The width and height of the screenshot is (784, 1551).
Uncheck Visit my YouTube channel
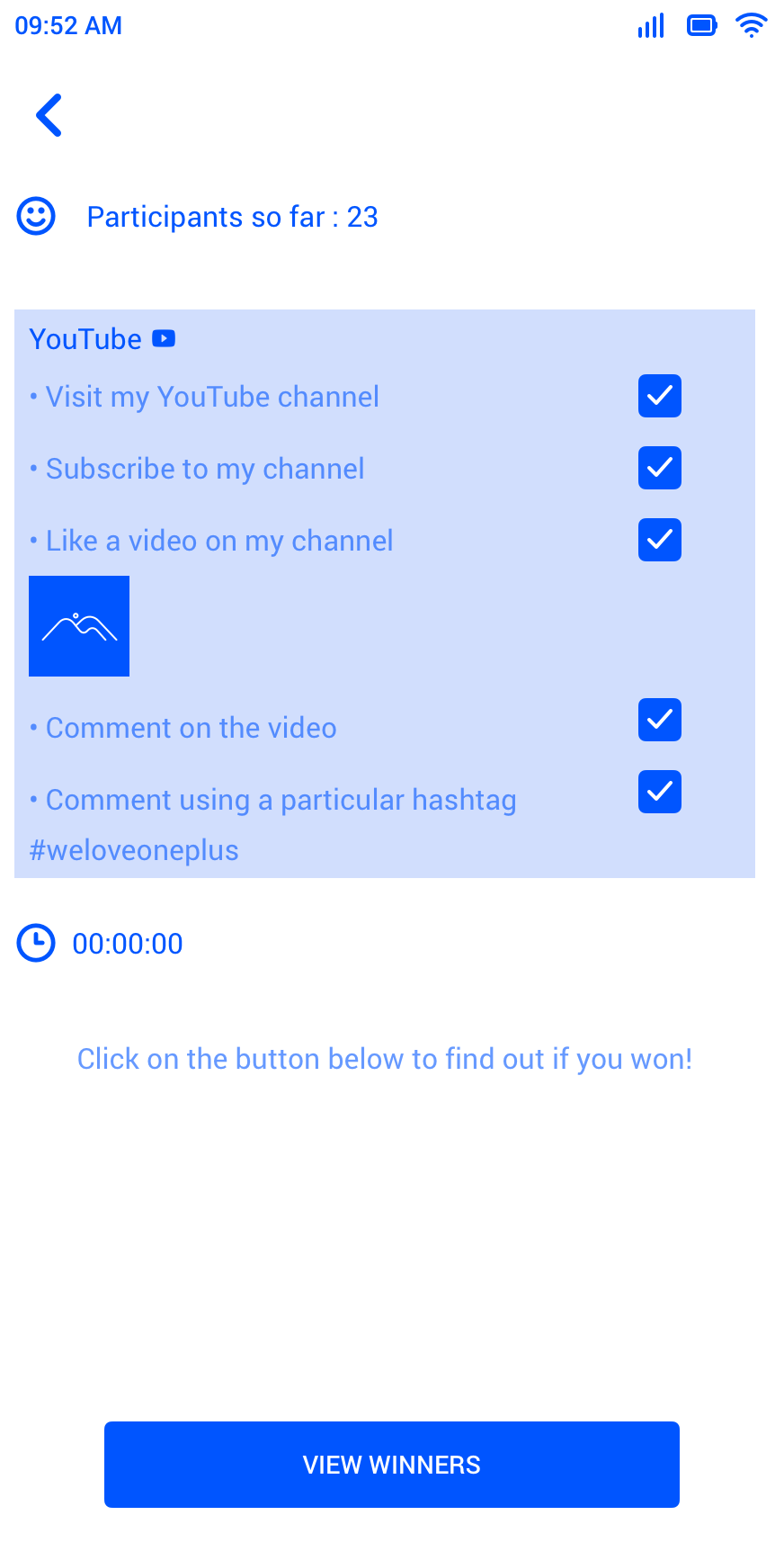click(x=659, y=396)
